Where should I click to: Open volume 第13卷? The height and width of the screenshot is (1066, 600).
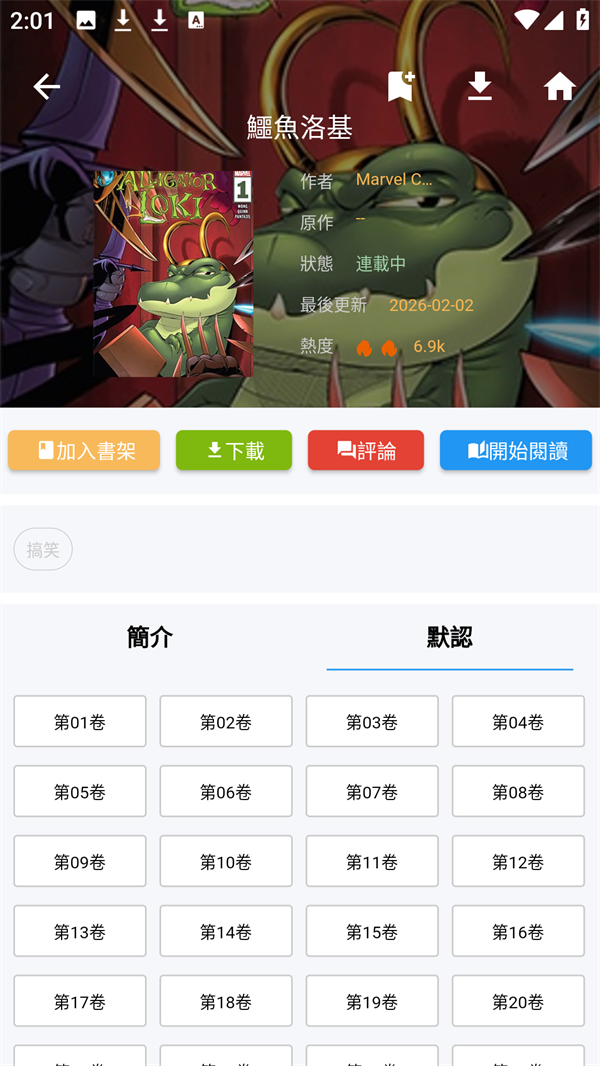point(80,931)
